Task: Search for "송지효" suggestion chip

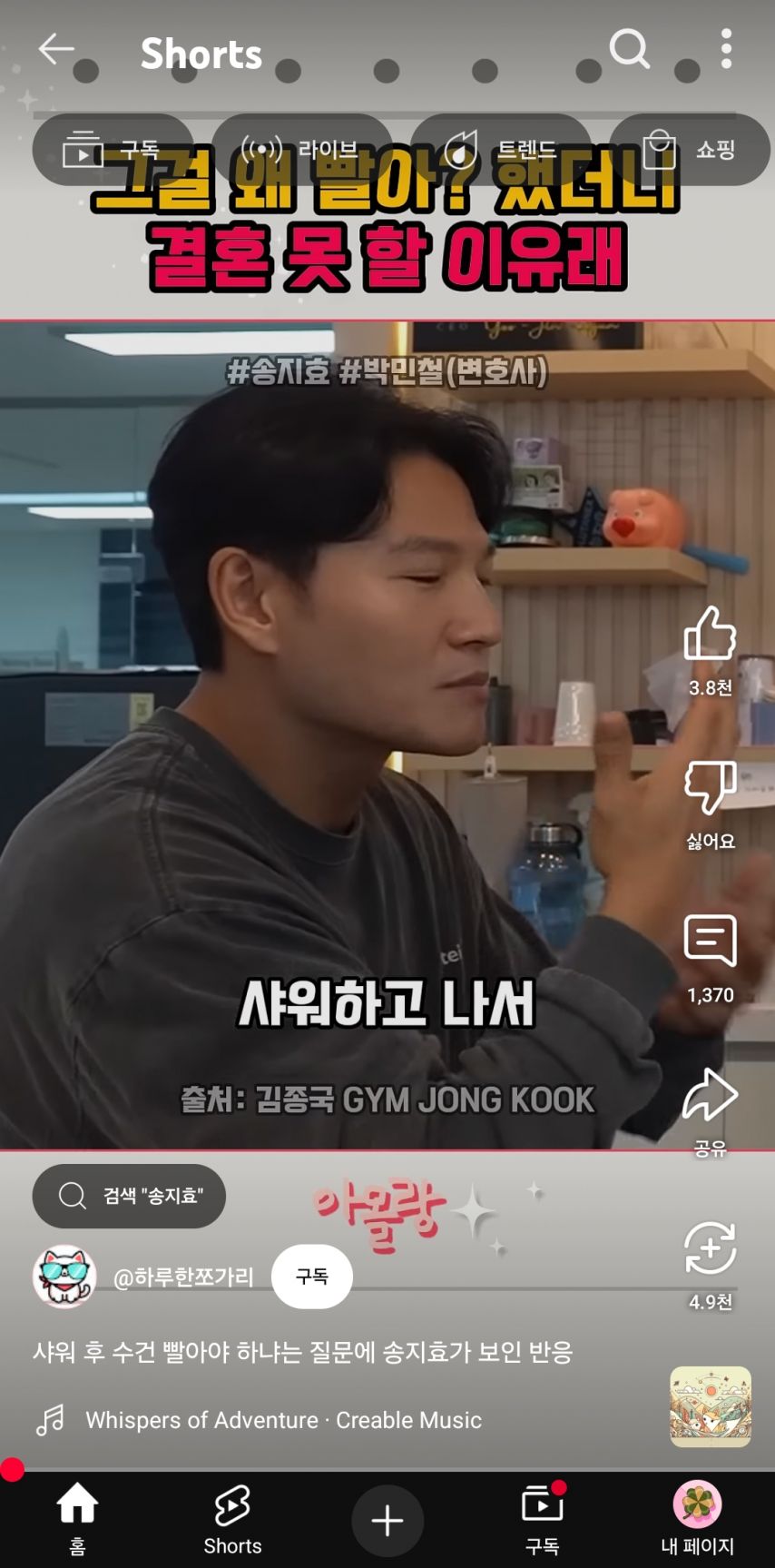Action: pos(129,1196)
